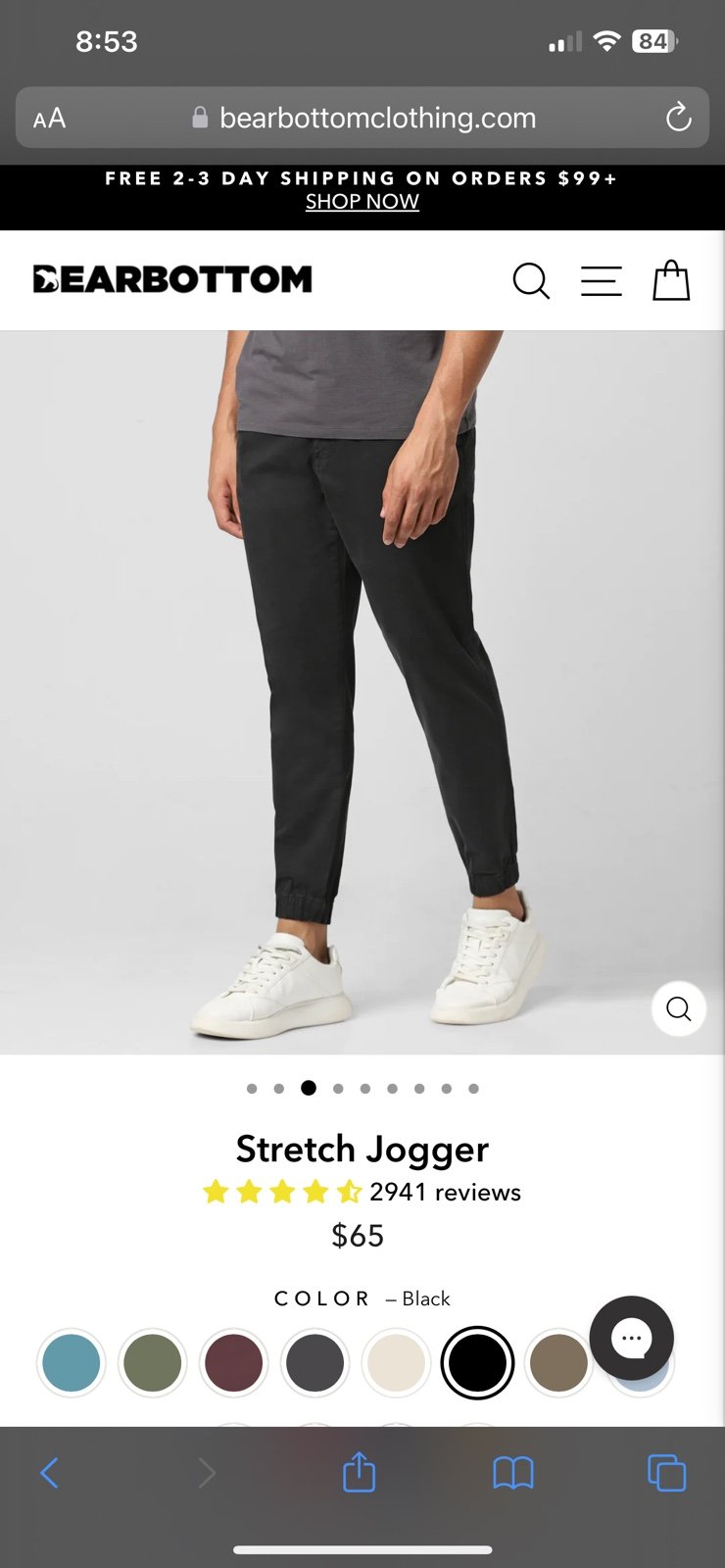Show all open browser tabs

(x=667, y=1472)
